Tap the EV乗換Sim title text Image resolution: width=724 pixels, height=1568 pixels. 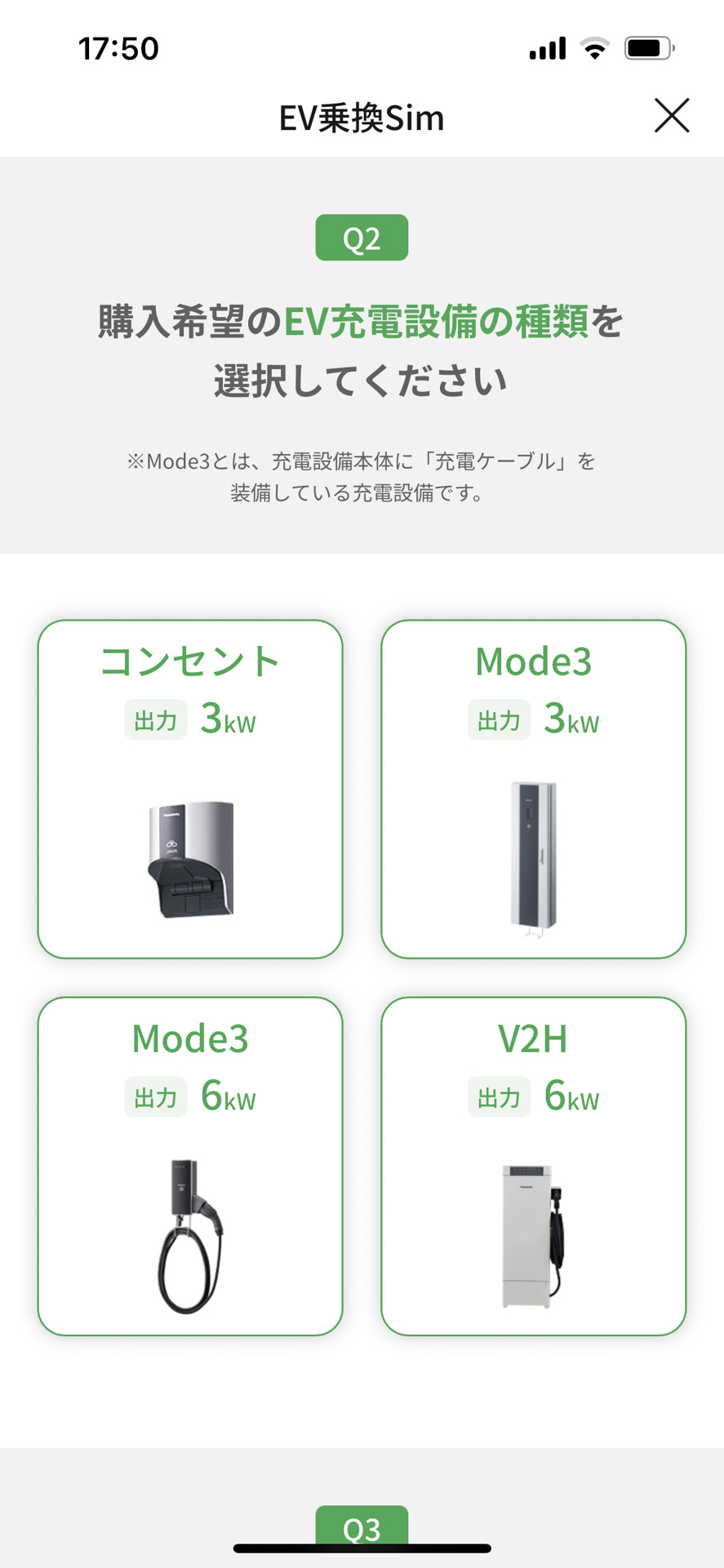[362, 117]
